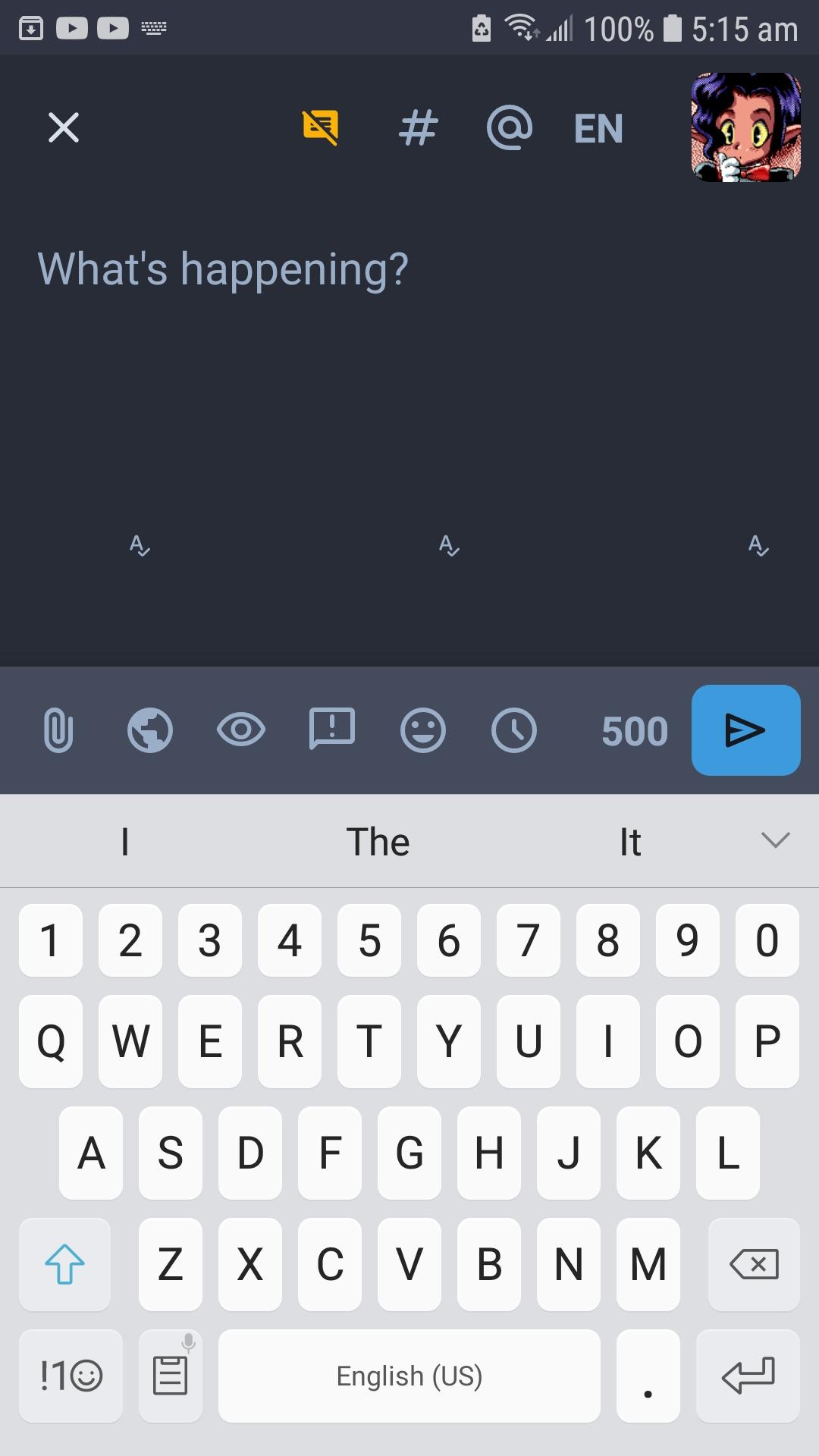This screenshot has width=819, height=1456.
Task: Add a content warning
Action: (x=332, y=730)
